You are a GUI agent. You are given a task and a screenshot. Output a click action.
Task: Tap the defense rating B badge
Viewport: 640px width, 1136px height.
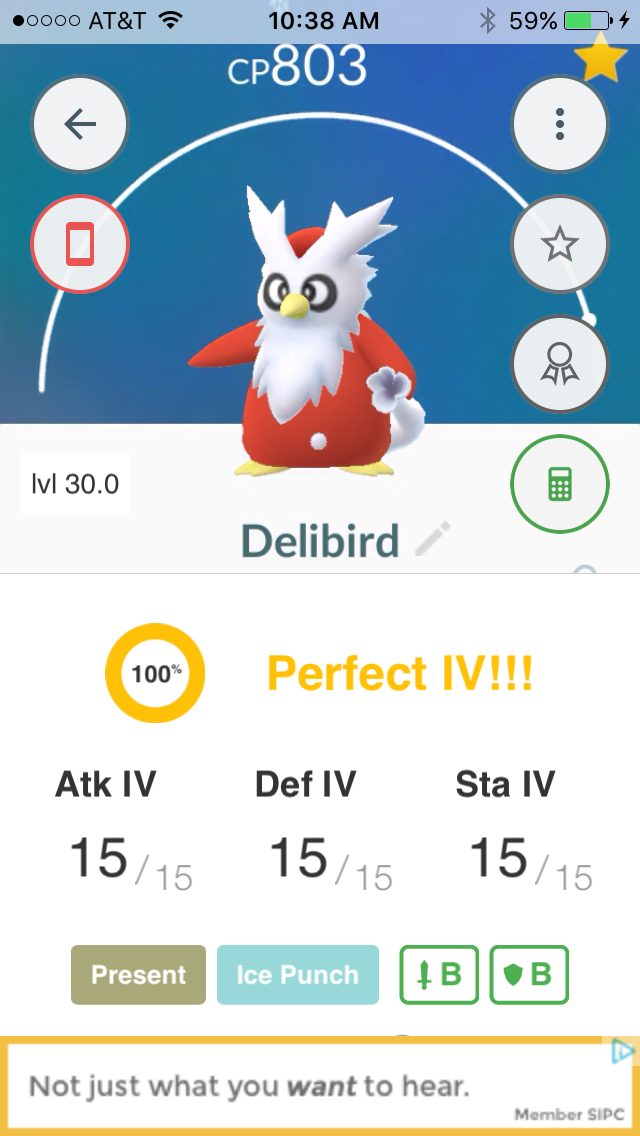click(529, 974)
